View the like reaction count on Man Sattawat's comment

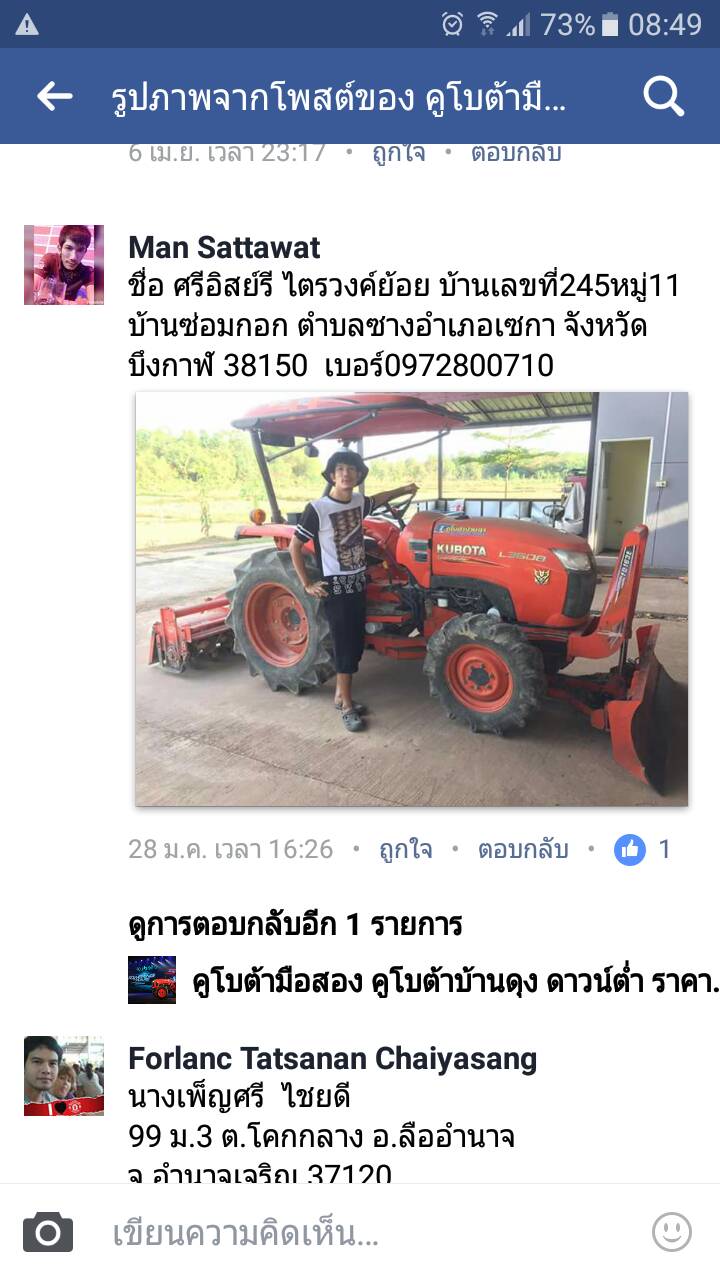(645, 850)
